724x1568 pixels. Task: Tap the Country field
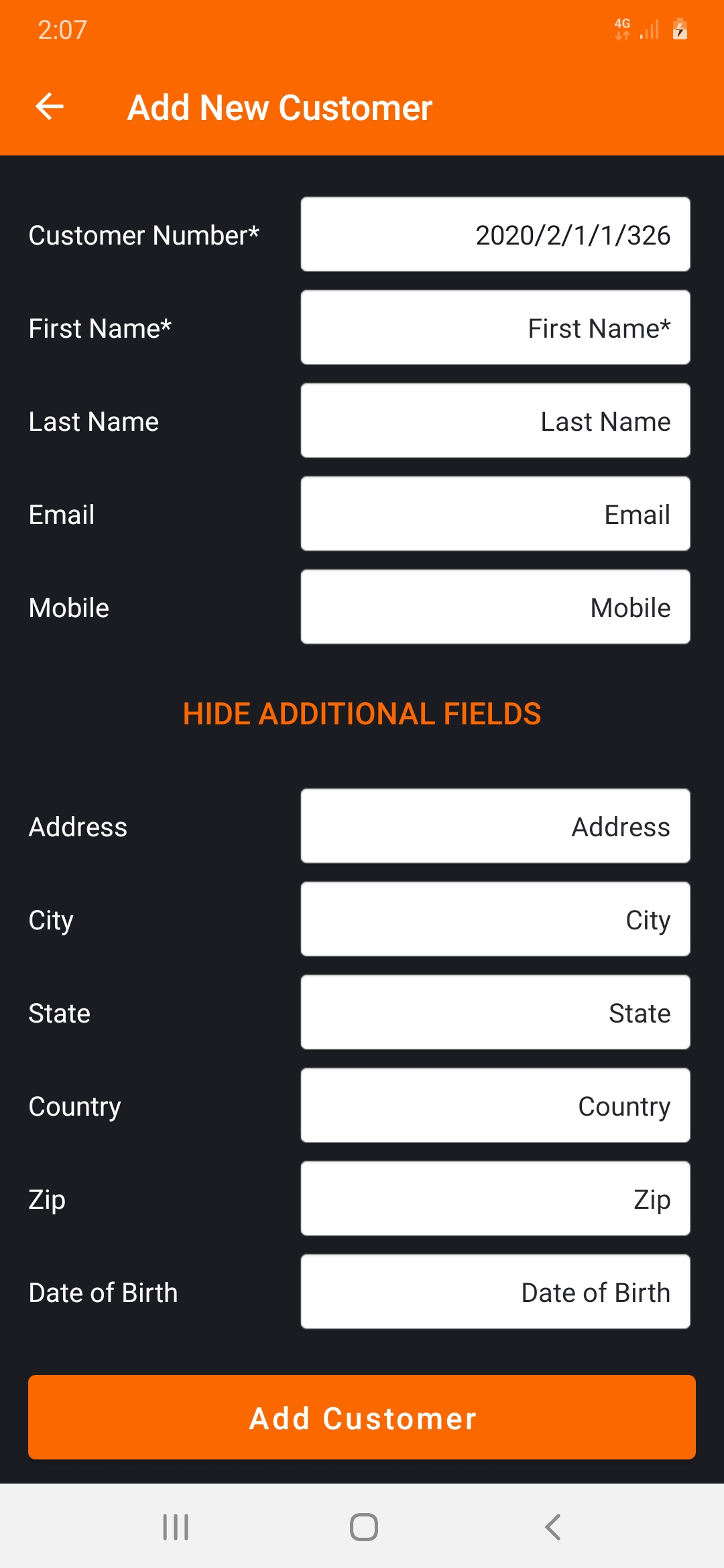[495, 1106]
